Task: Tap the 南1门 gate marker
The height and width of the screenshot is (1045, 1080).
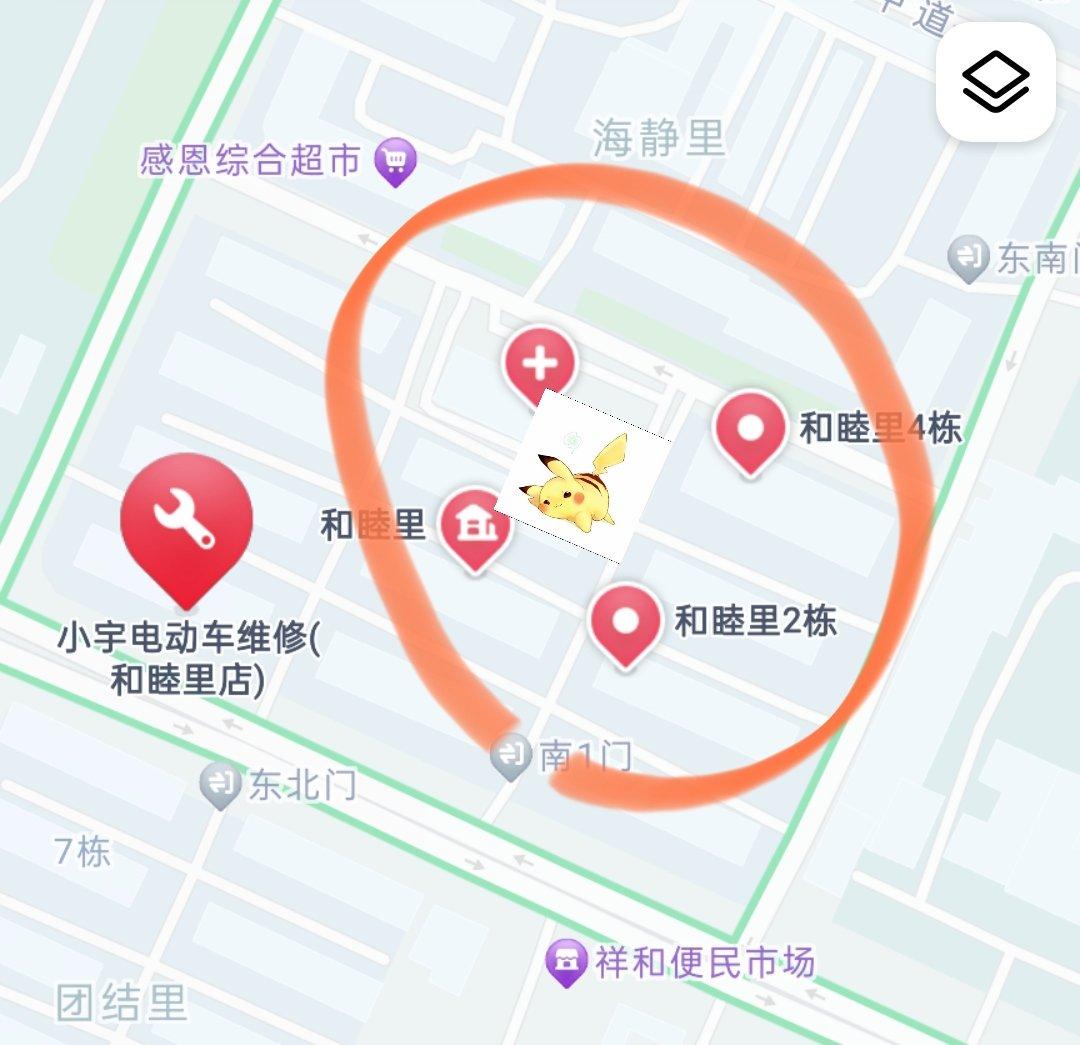Action: [x=511, y=757]
